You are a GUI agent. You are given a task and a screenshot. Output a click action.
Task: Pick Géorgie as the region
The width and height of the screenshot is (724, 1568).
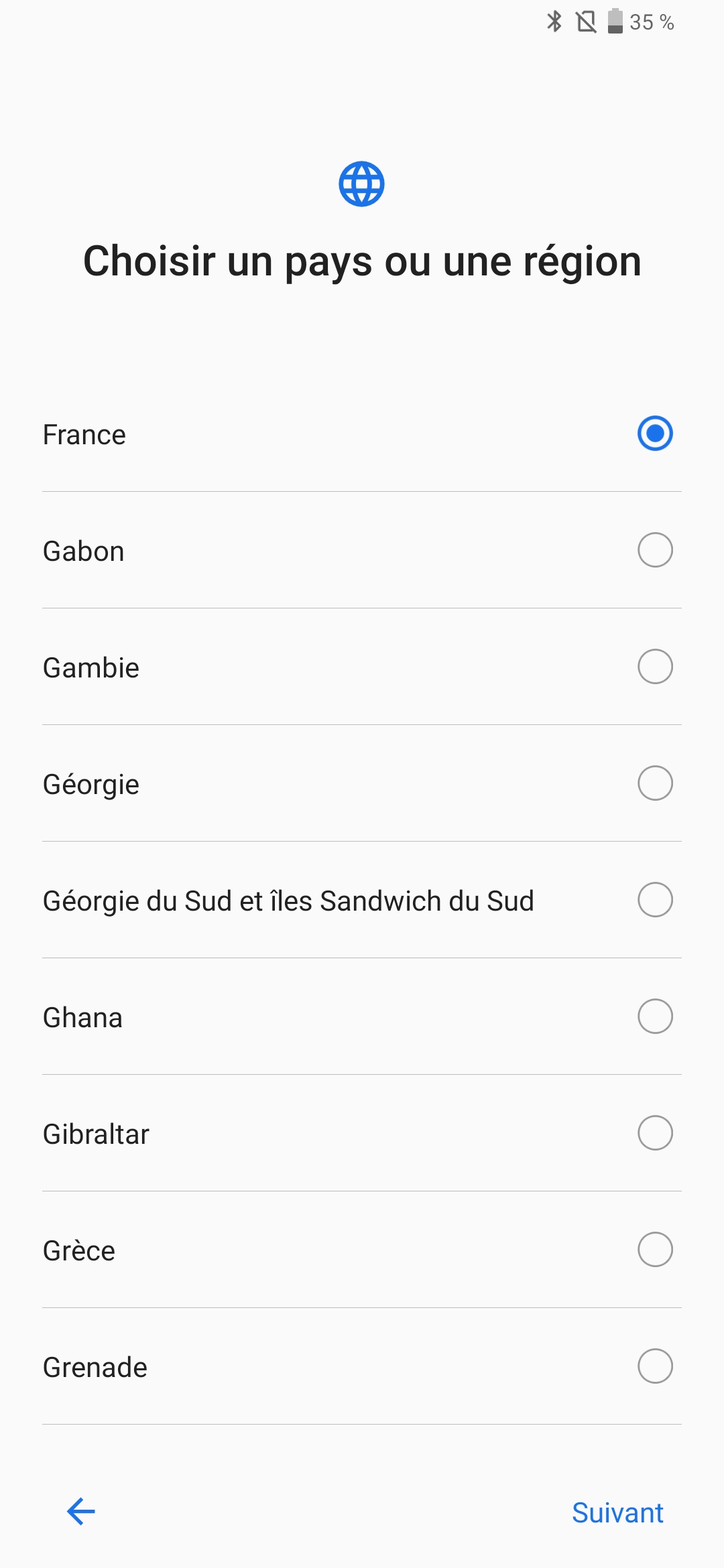click(x=362, y=783)
